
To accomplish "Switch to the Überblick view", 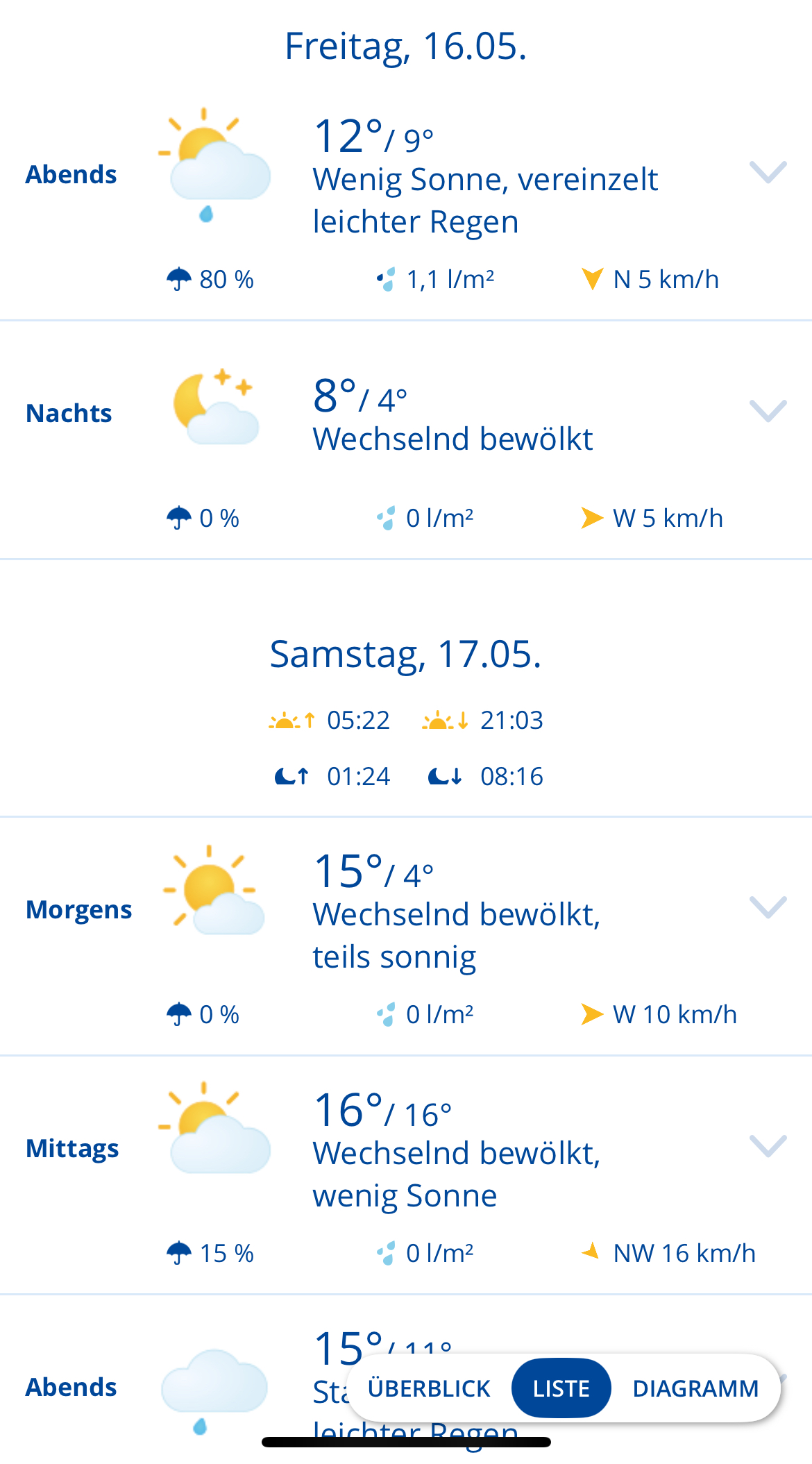I will pos(429,1388).
